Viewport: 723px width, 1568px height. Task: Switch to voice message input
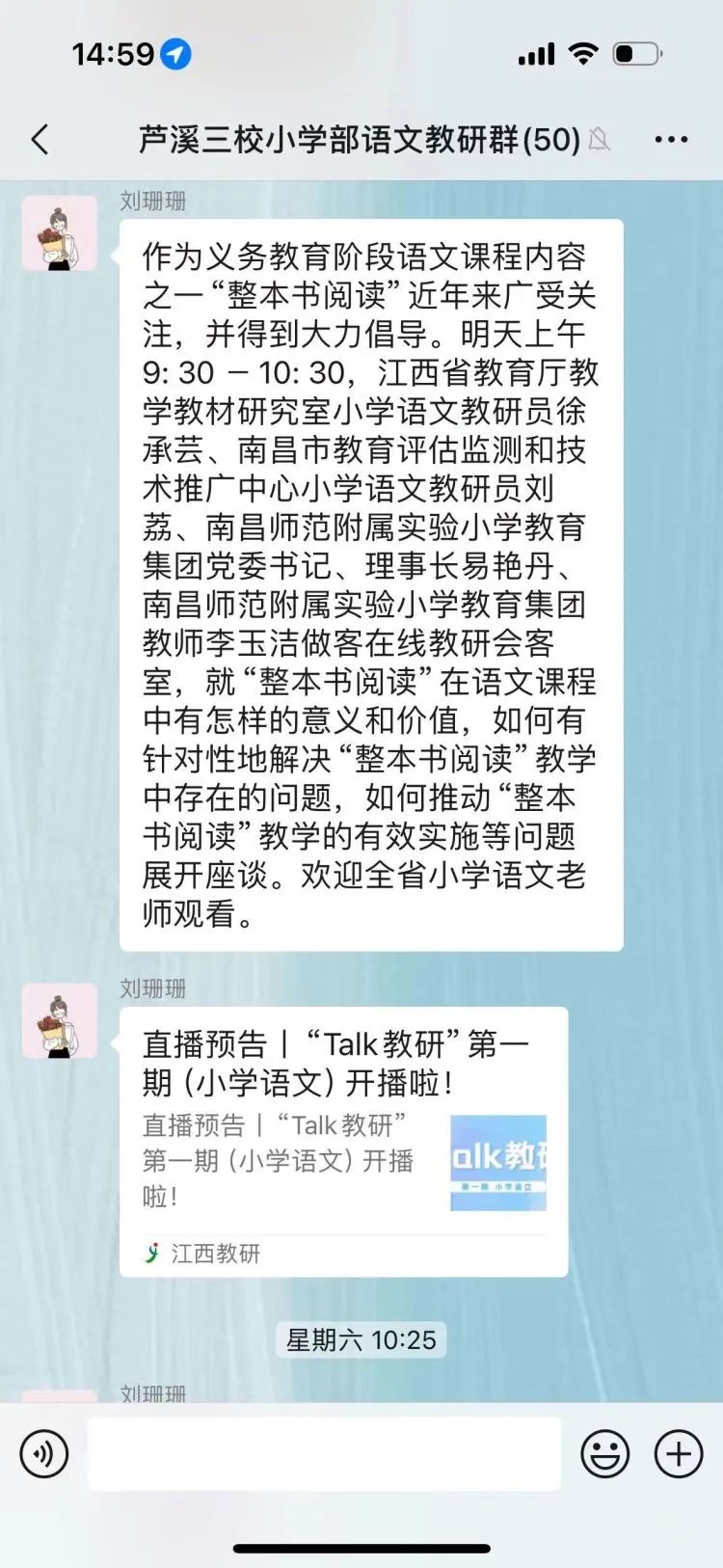[44, 1453]
